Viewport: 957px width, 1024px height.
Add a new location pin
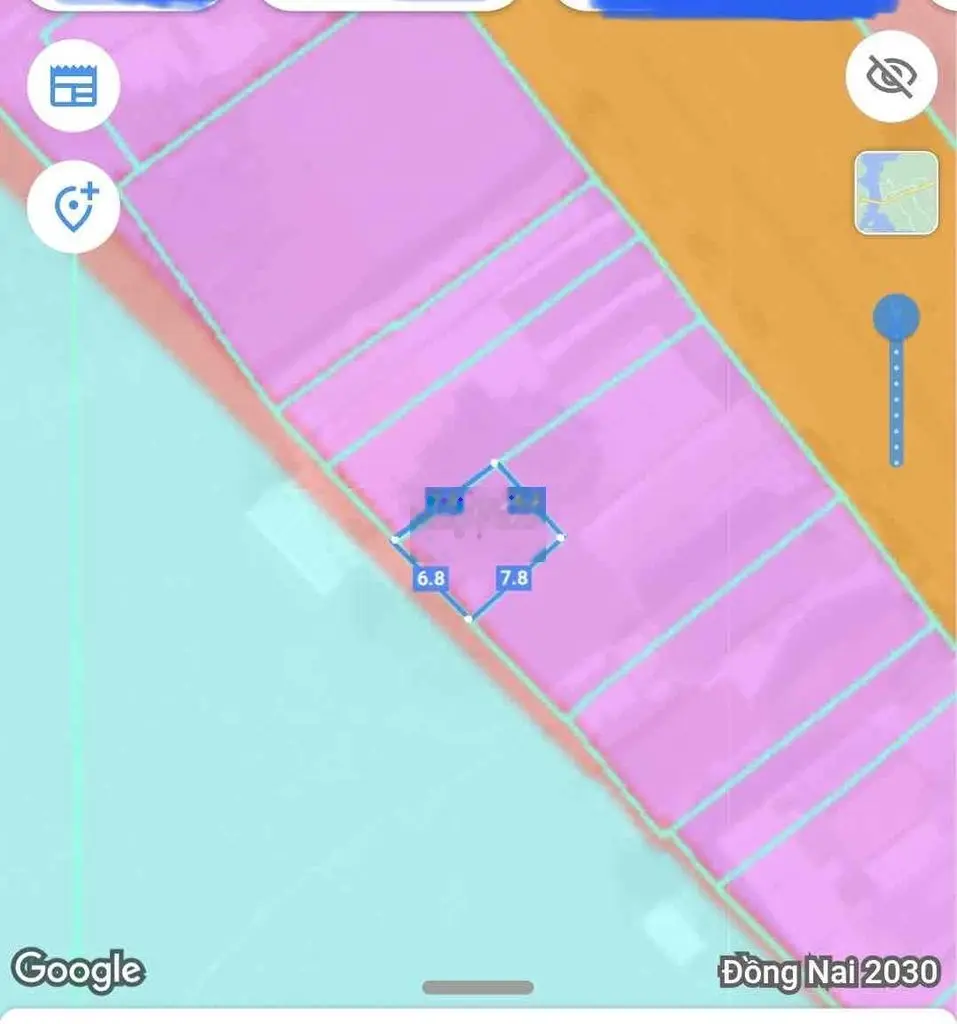coord(74,208)
